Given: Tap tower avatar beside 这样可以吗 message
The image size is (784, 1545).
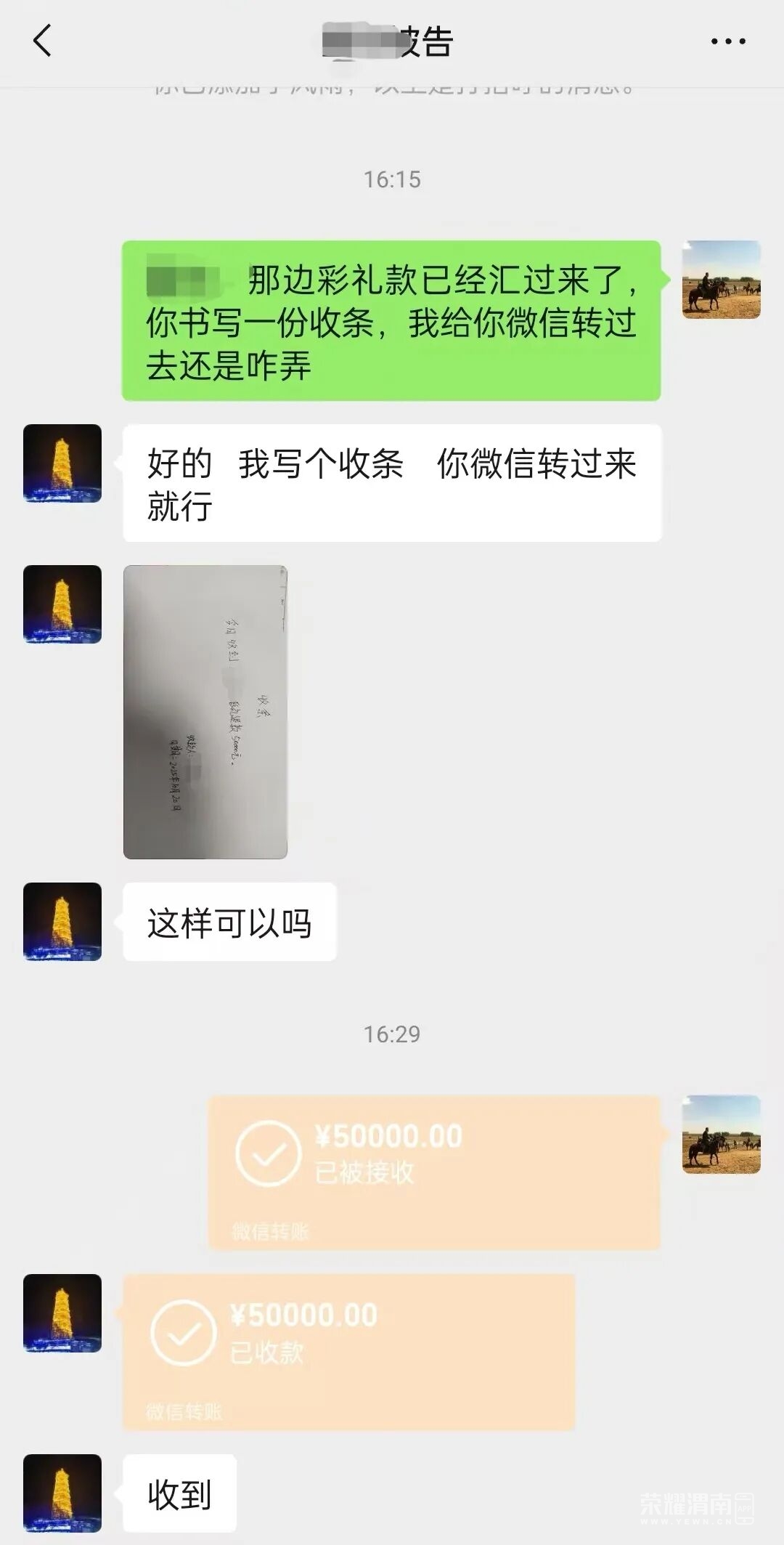Looking at the screenshot, I should point(62,922).
